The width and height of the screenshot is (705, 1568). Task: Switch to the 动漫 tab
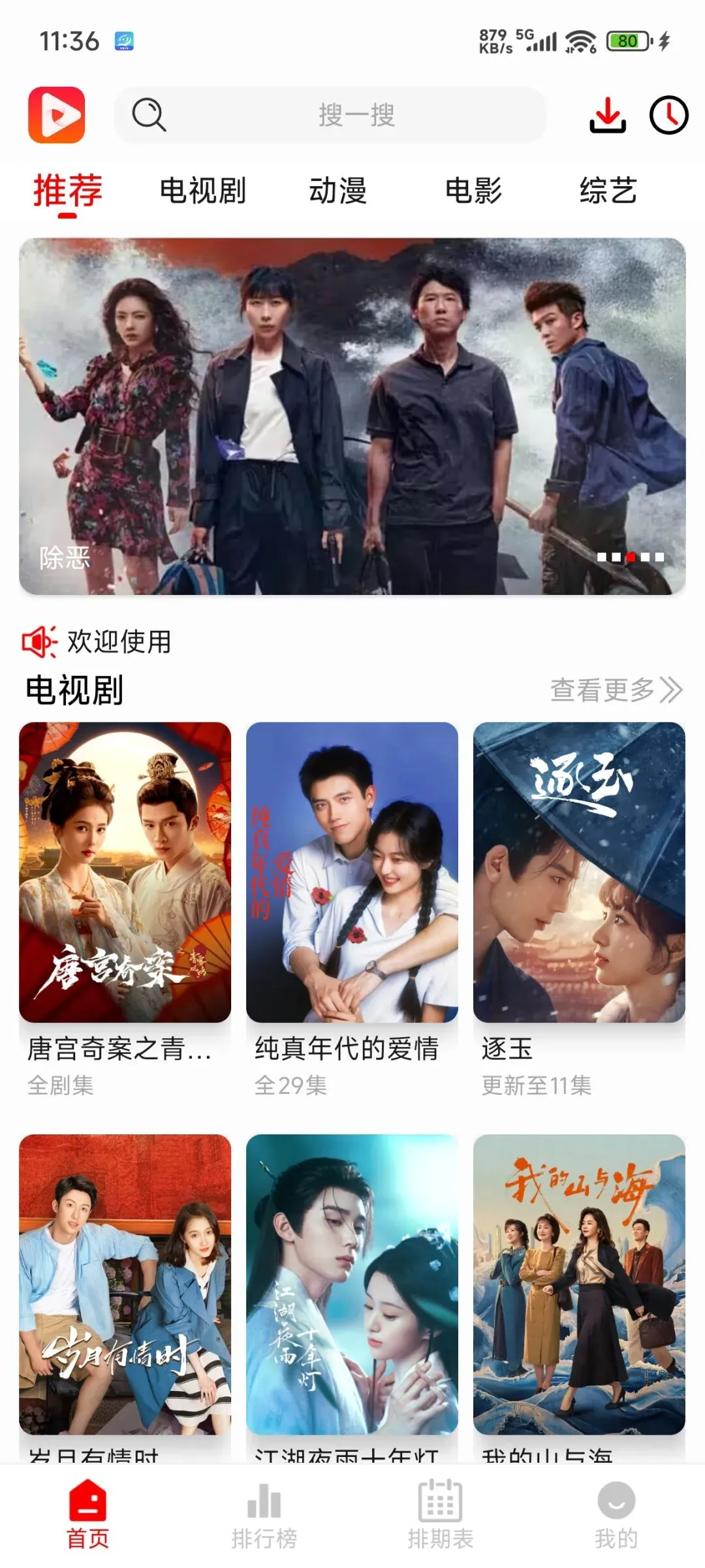pos(337,191)
